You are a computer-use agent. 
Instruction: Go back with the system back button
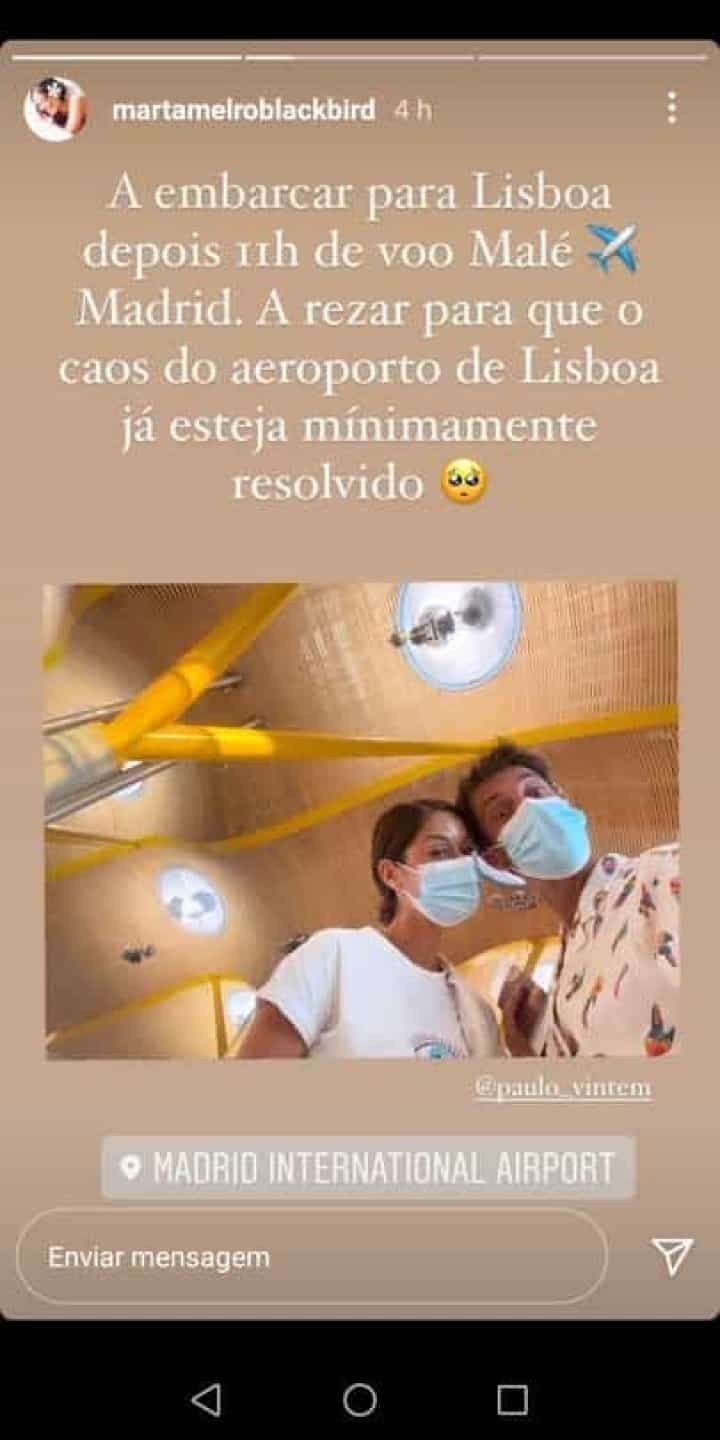pos(206,1400)
